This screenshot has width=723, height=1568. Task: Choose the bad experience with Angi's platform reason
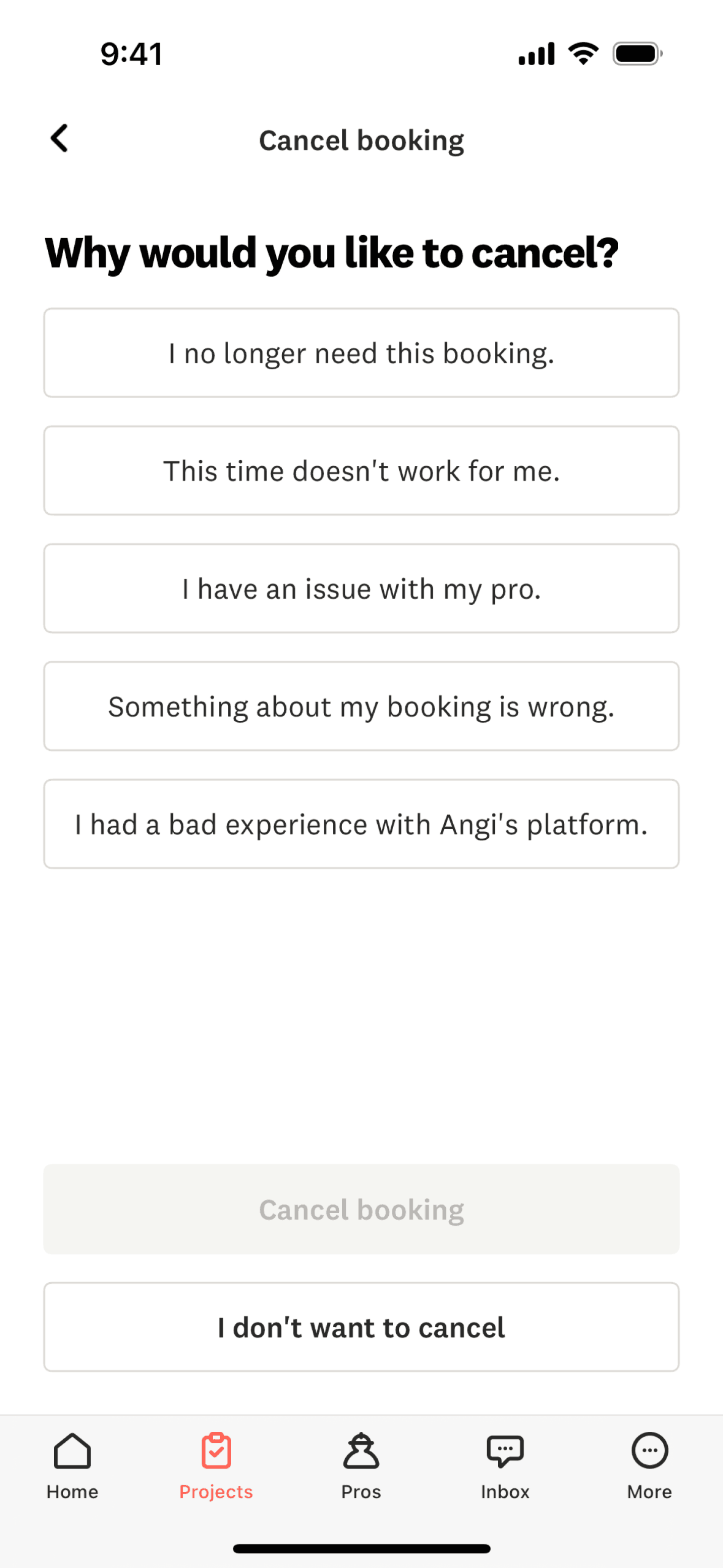361,824
